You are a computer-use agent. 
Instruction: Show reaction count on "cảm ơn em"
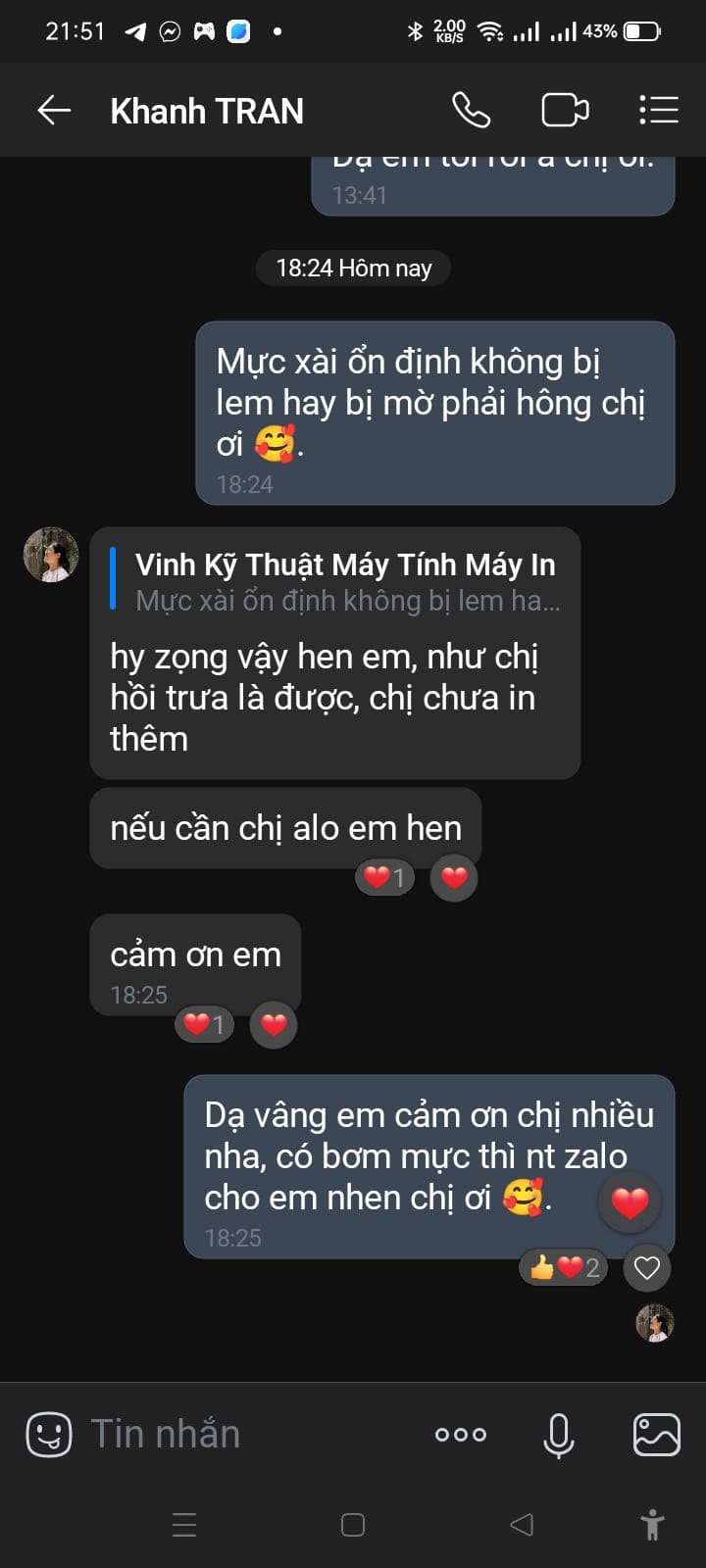coord(204,1025)
